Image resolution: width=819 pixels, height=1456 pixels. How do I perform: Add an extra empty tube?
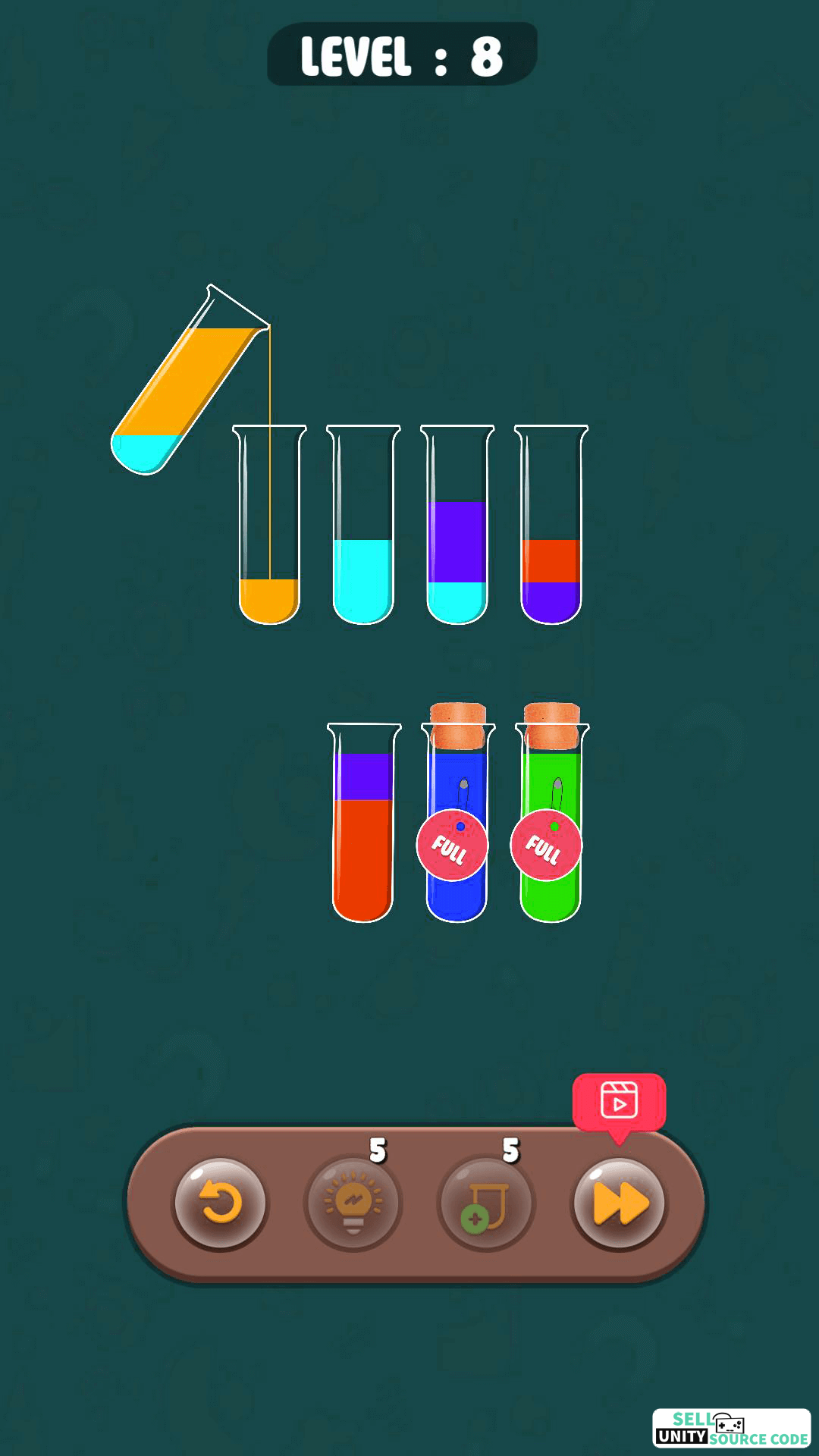(x=486, y=1203)
